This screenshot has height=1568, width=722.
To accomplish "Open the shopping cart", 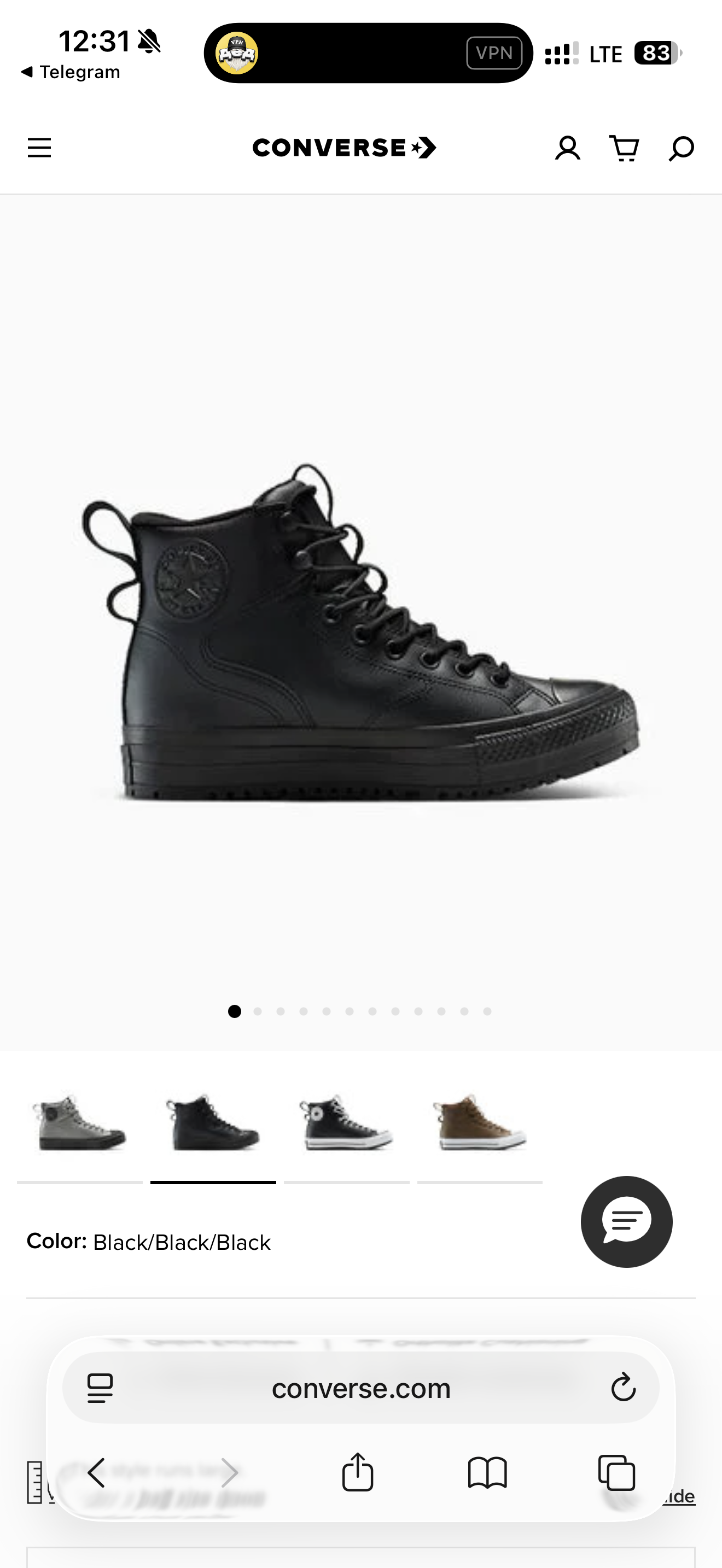I will [x=624, y=148].
